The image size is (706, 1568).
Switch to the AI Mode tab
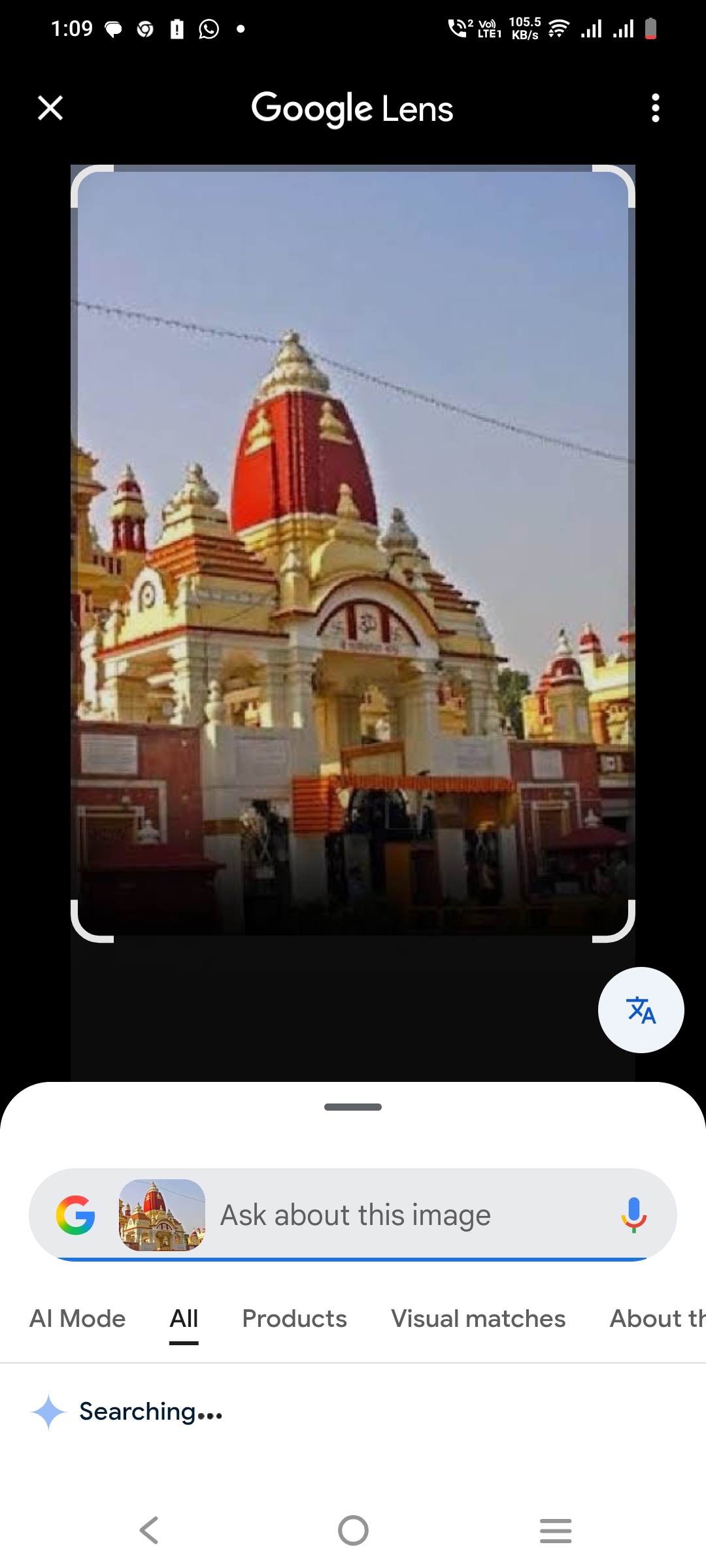(x=78, y=1318)
